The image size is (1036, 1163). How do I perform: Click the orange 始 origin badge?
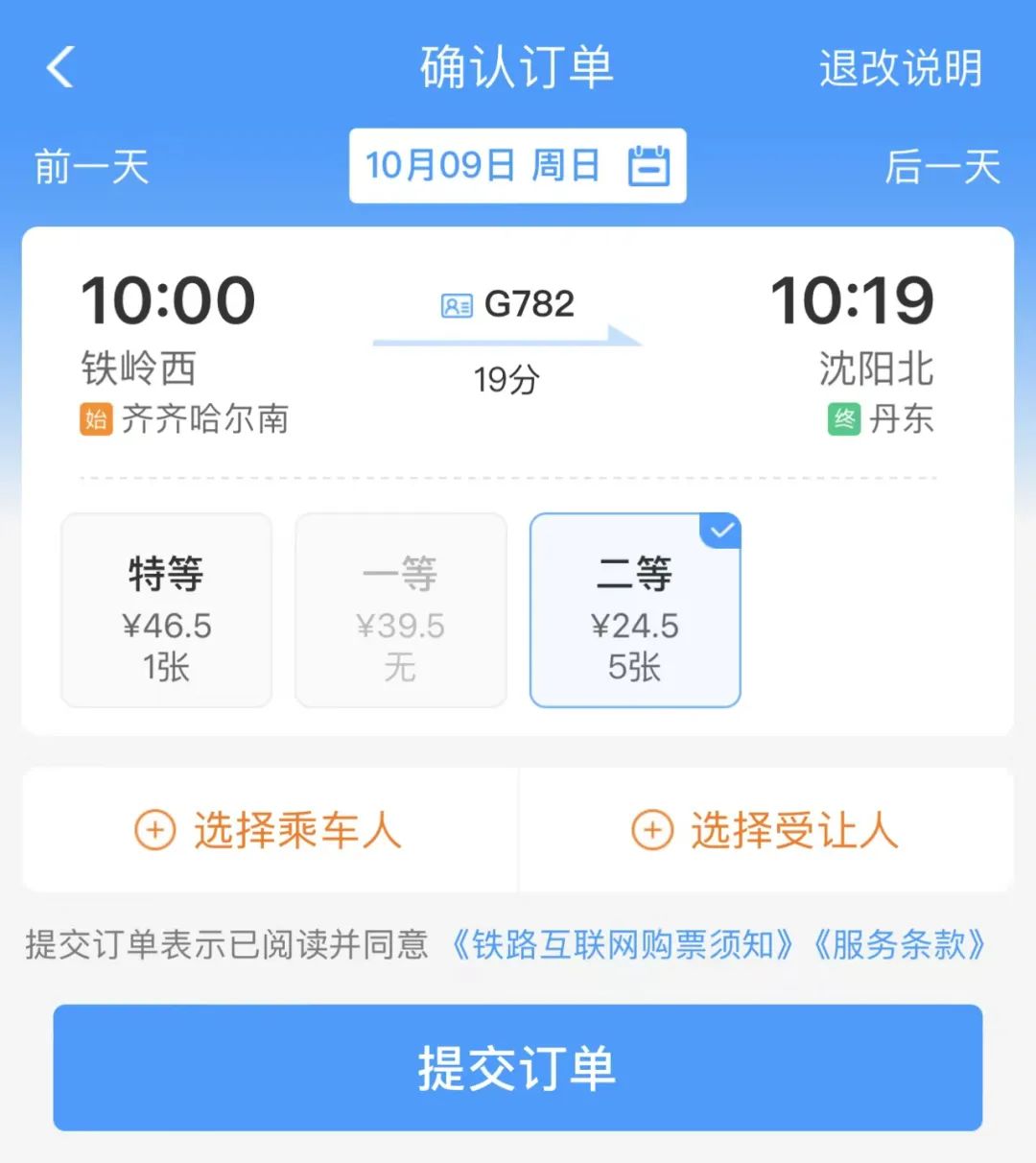click(94, 419)
